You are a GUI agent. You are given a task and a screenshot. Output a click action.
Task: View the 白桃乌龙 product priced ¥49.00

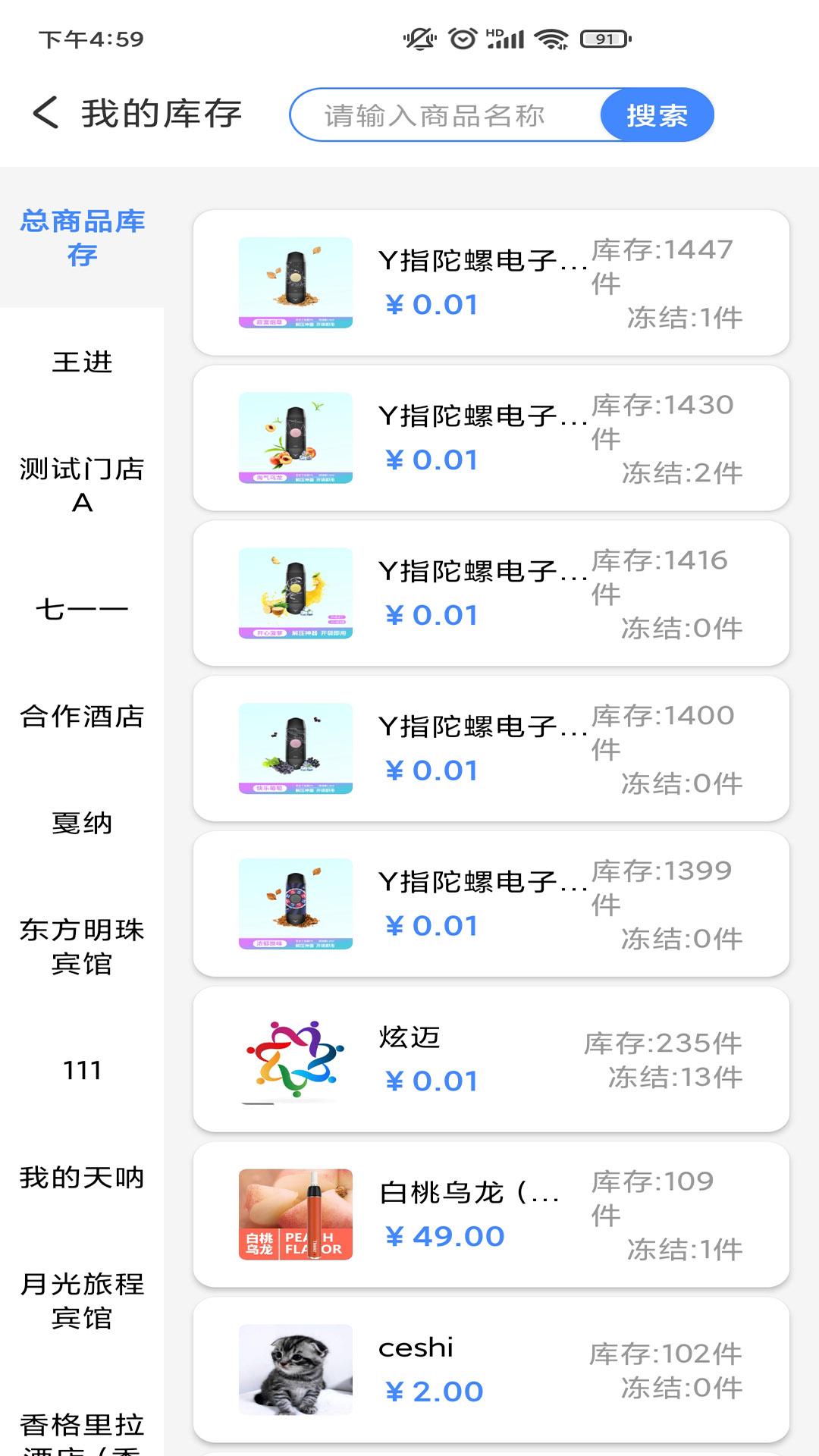pos(491,1215)
